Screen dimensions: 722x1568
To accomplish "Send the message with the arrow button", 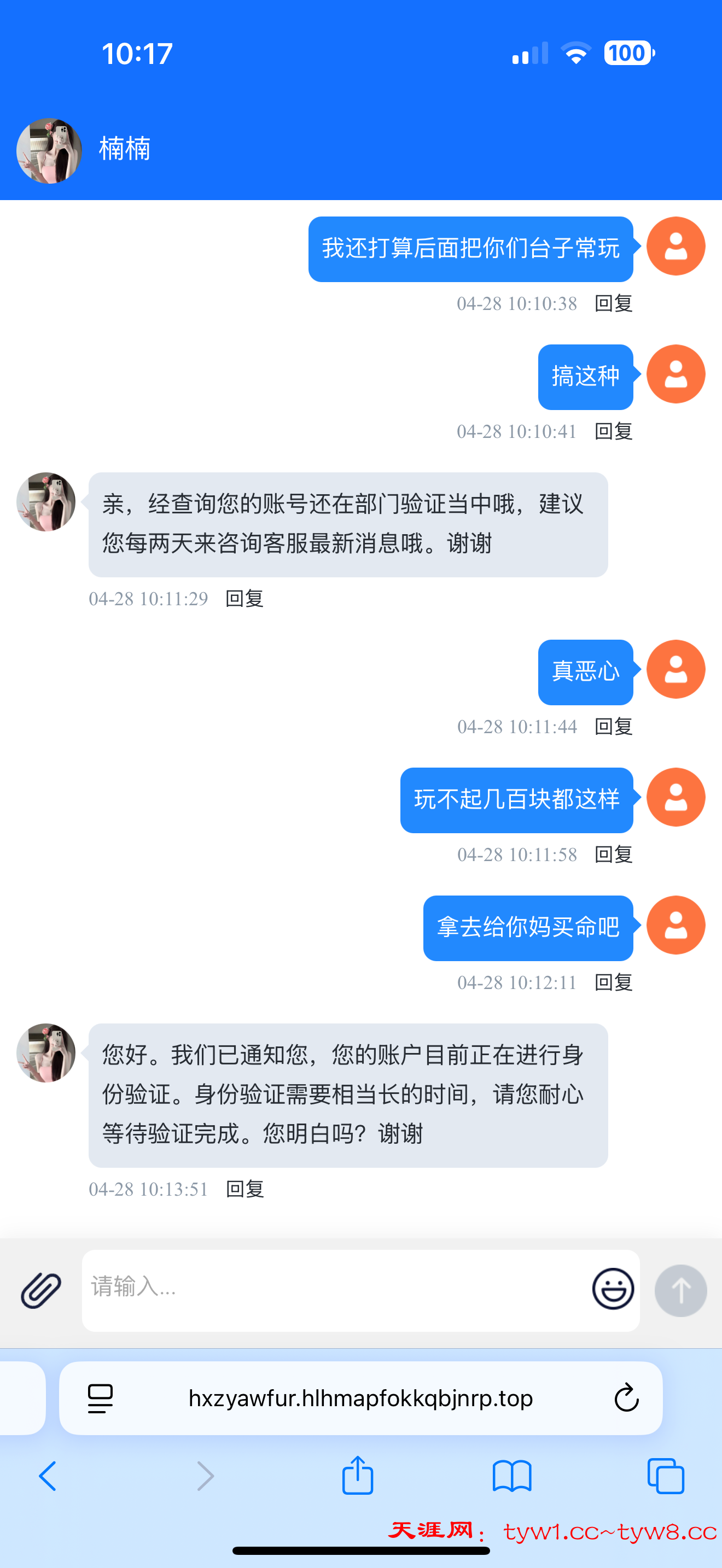I will [680, 1290].
